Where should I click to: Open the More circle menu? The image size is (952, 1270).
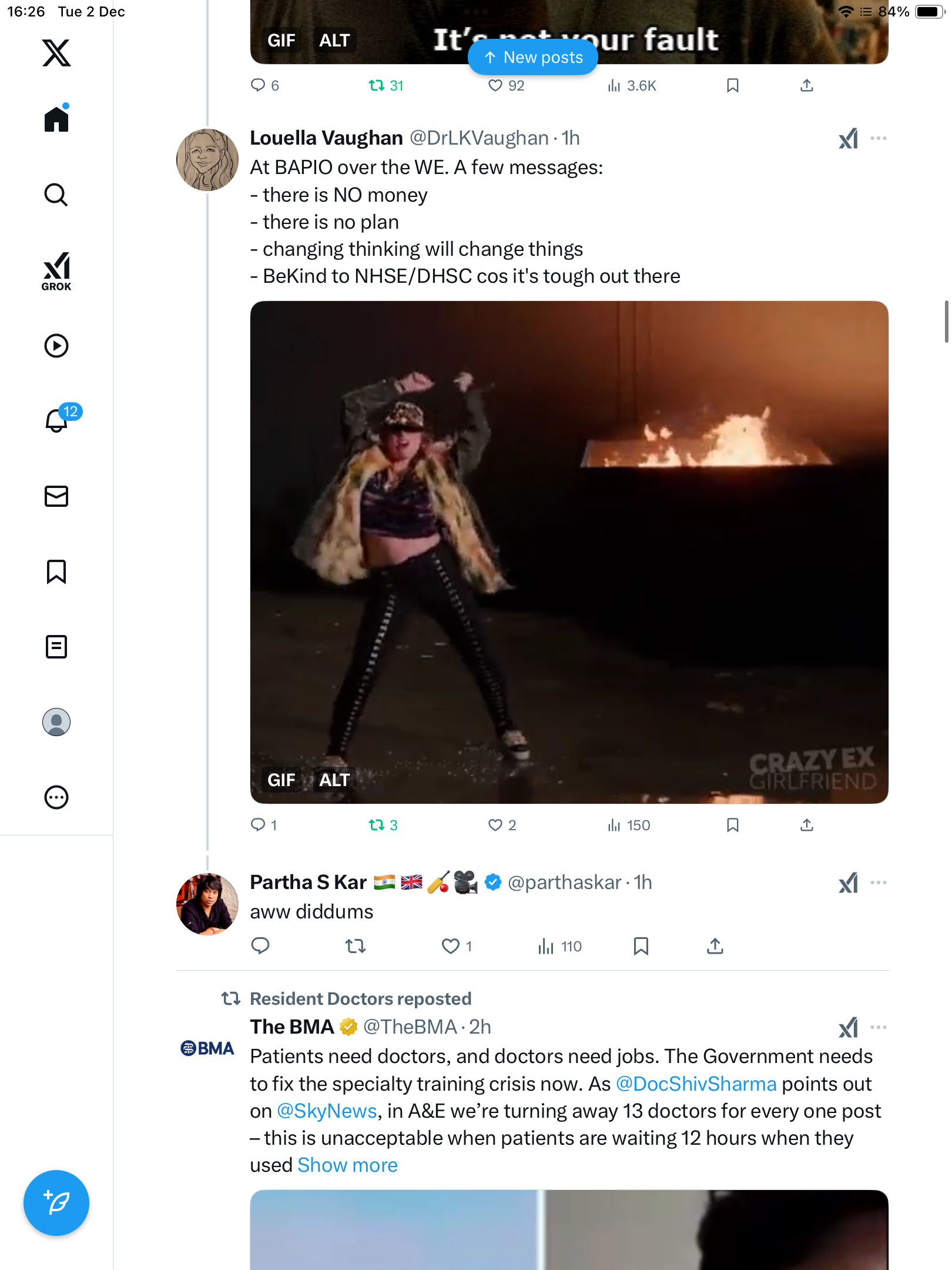(x=56, y=797)
